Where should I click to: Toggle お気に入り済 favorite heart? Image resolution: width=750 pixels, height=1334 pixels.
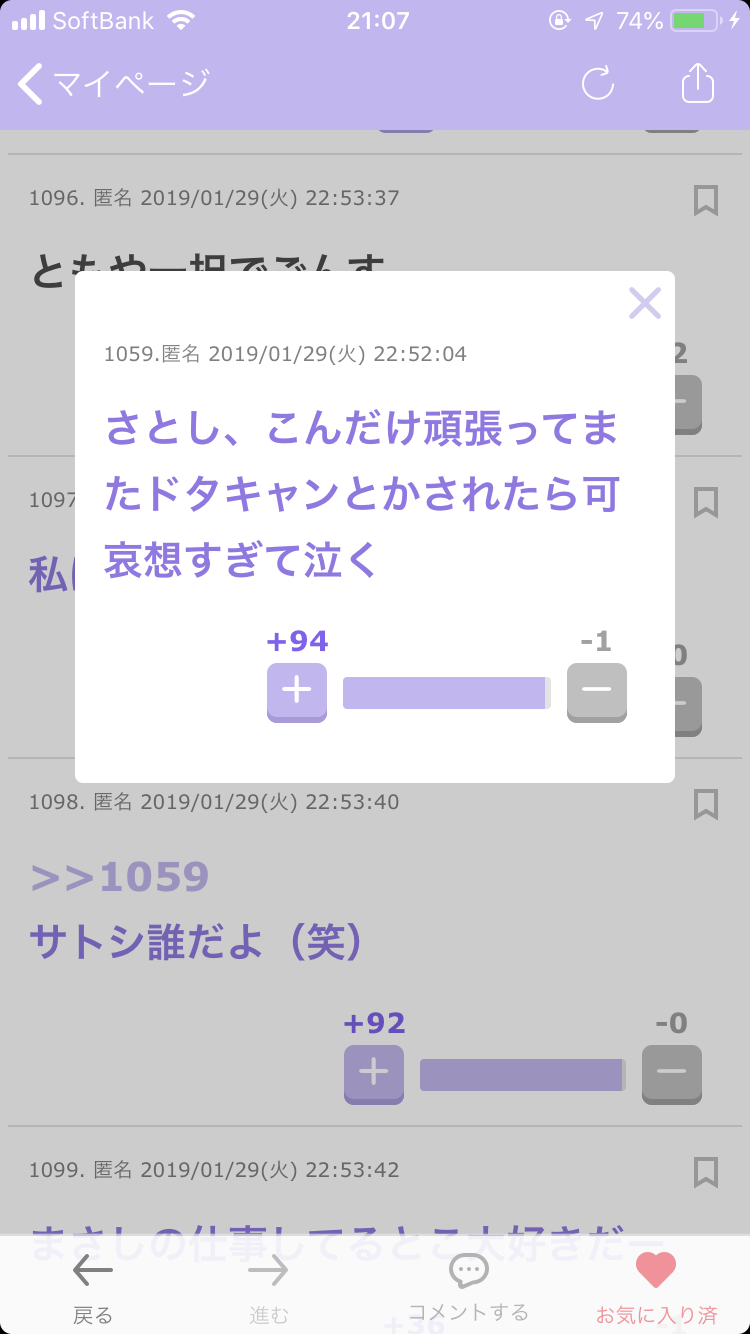click(x=657, y=1288)
